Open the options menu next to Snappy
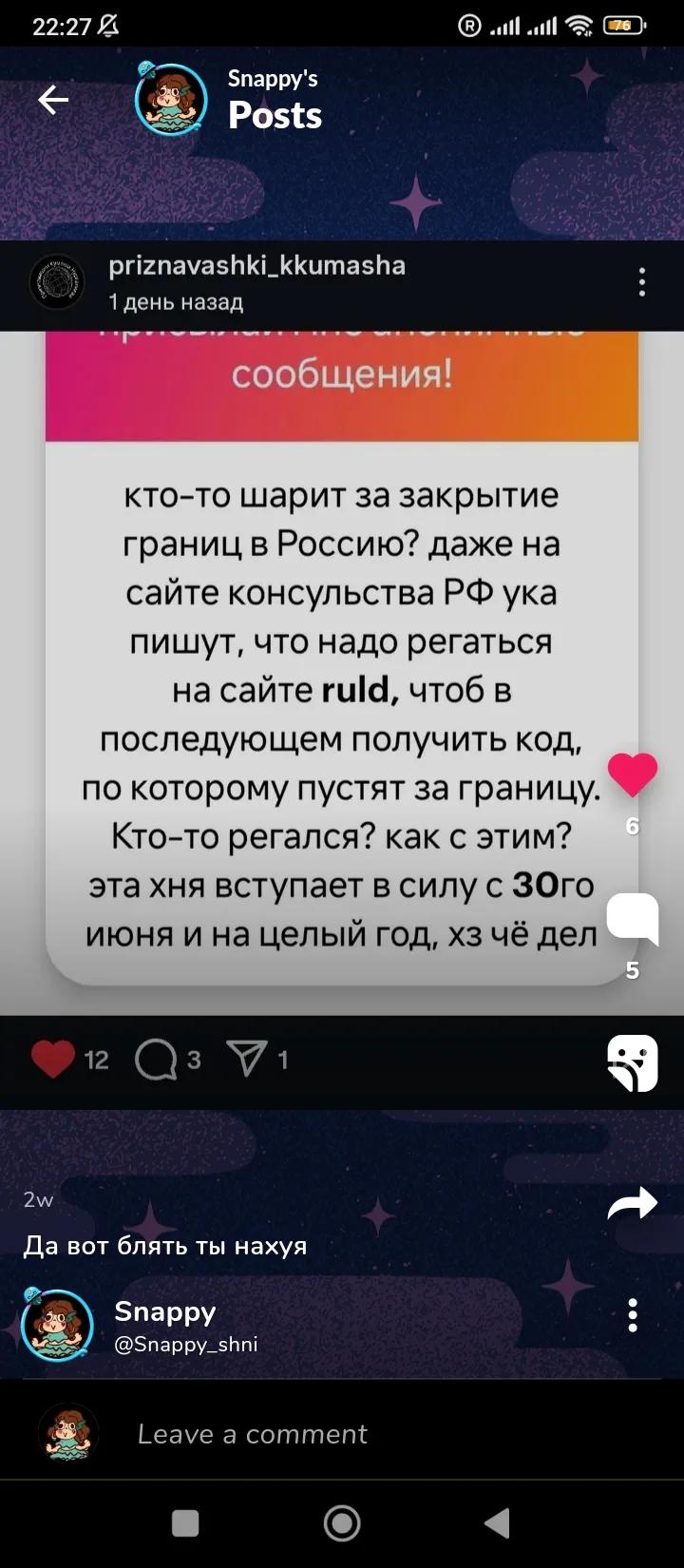This screenshot has height=1568, width=684. [633, 1315]
